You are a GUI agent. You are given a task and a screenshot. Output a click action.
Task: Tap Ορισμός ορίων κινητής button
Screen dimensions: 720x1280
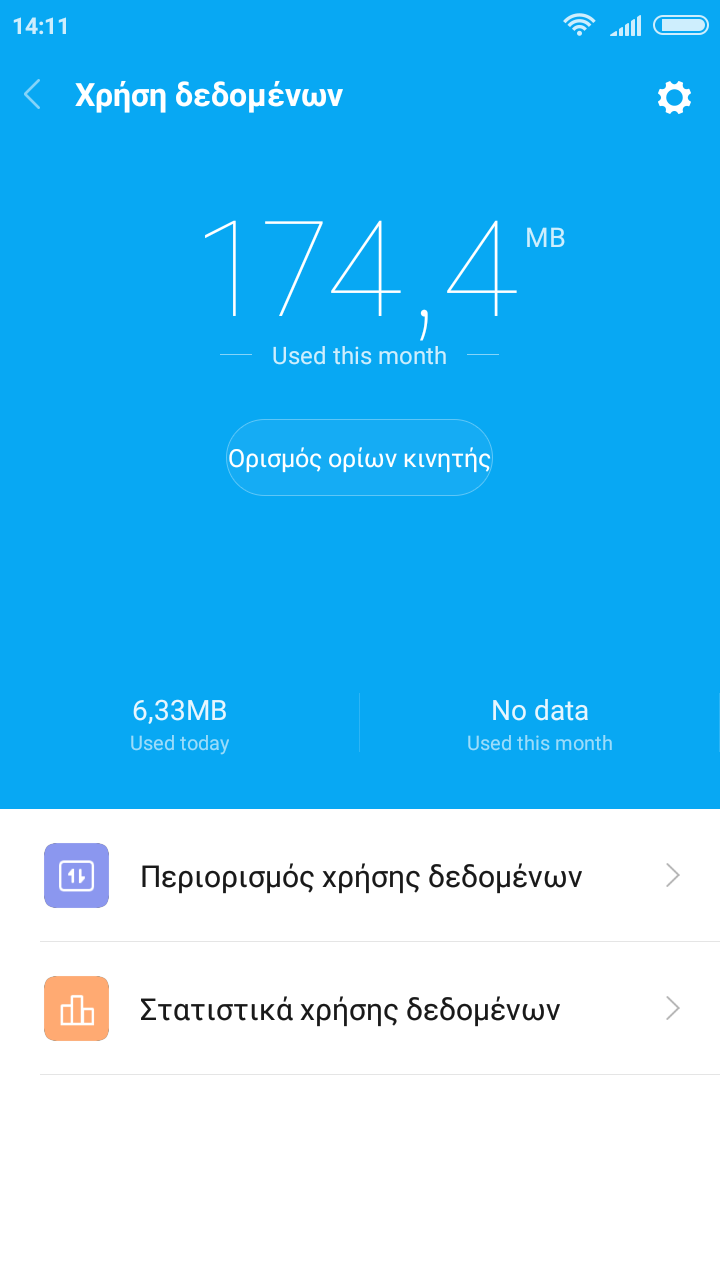tap(359, 458)
